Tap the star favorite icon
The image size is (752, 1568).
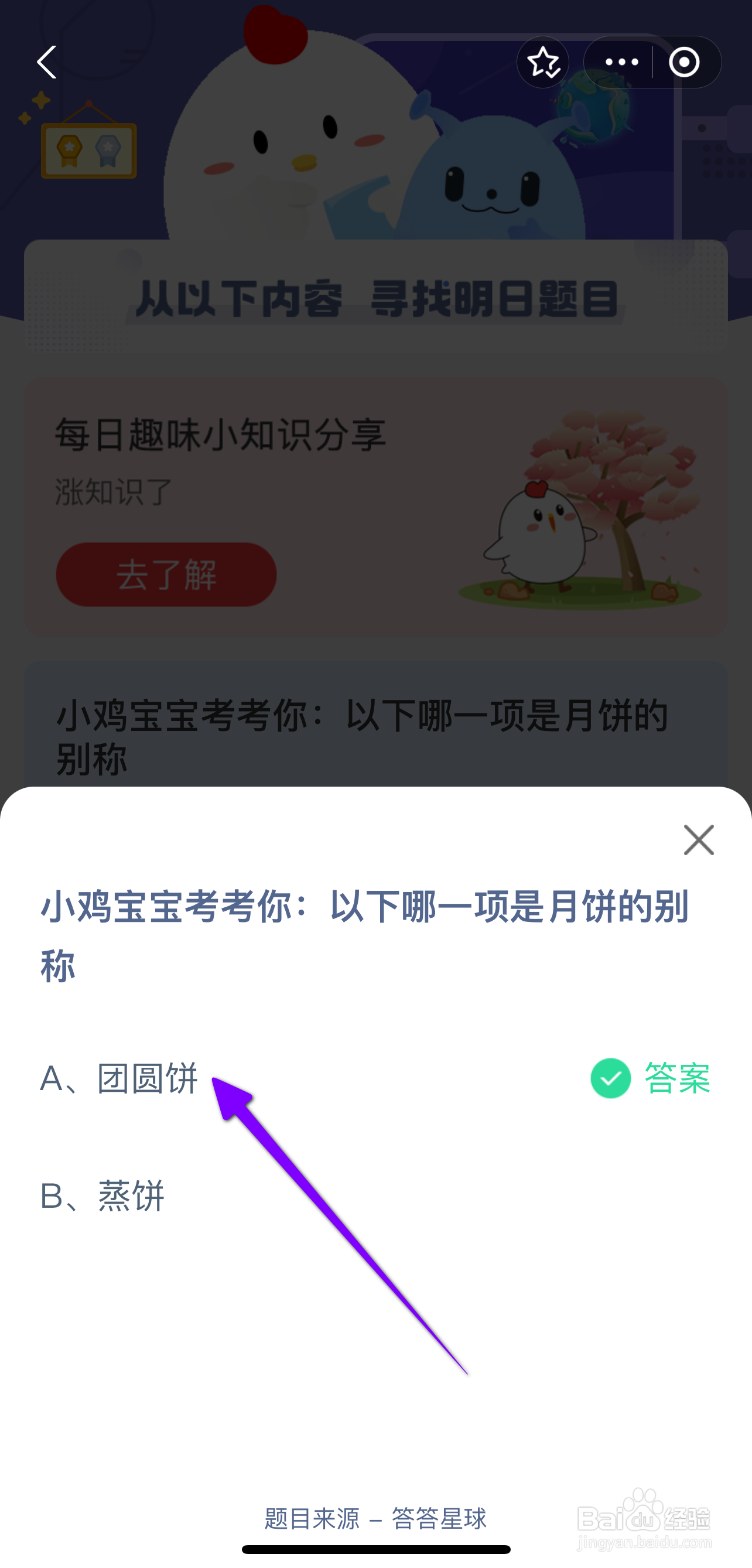point(544,62)
